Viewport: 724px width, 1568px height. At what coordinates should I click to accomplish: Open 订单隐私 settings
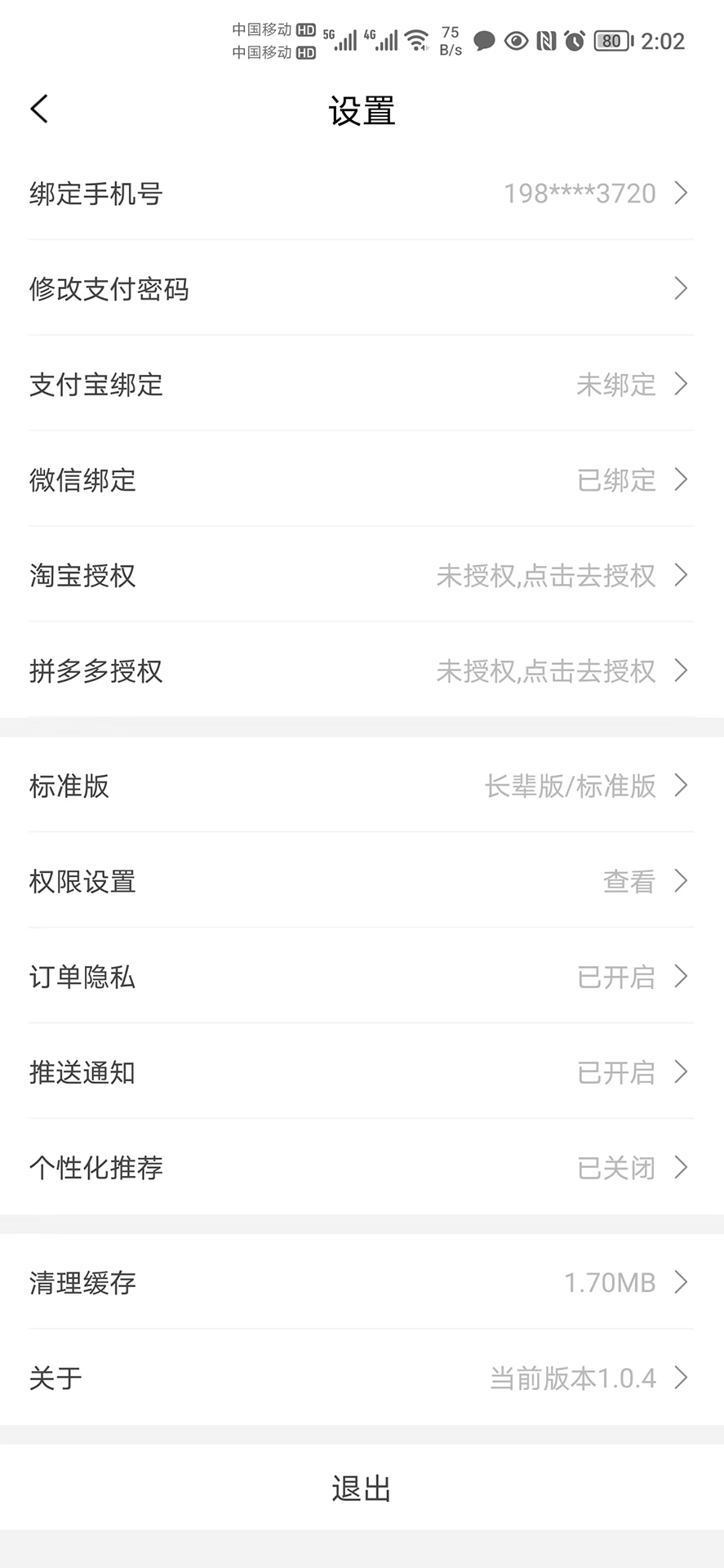pos(361,977)
